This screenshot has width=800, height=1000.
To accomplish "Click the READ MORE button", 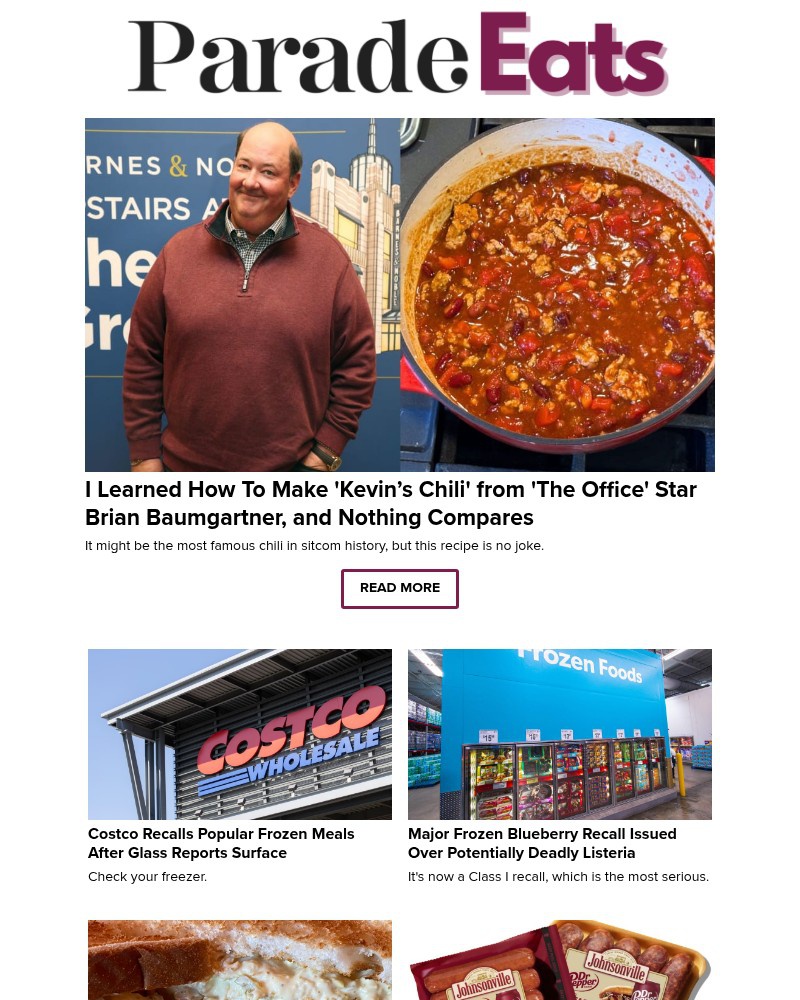I will pyautogui.click(x=400, y=588).
